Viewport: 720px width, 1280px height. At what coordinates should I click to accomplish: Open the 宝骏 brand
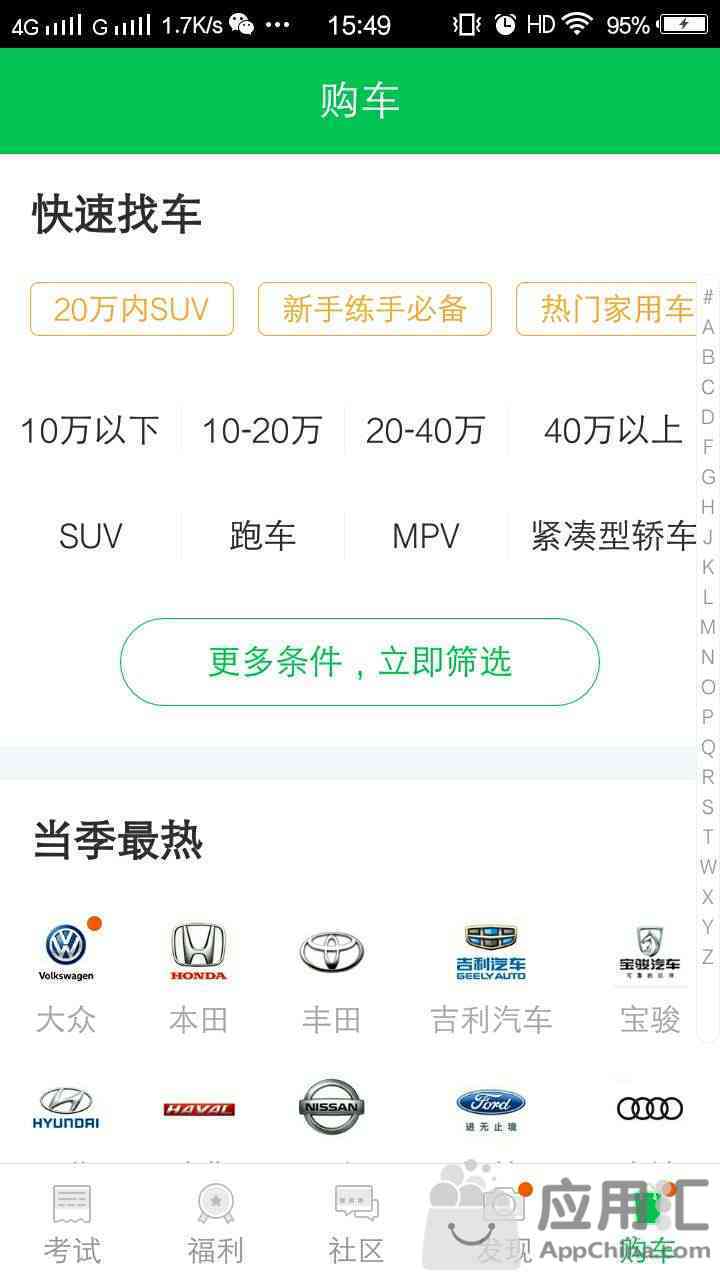pyautogui.click(x=649, y=975)
